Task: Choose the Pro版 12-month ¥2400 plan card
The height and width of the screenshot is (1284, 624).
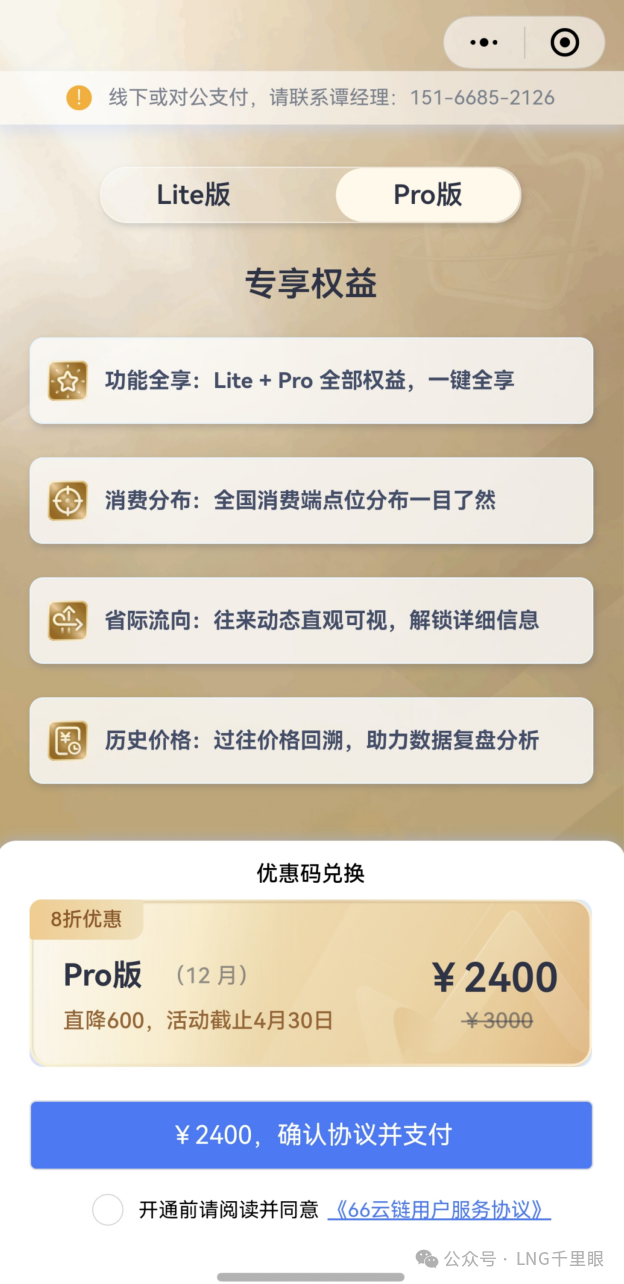Action: click(311, 983)
